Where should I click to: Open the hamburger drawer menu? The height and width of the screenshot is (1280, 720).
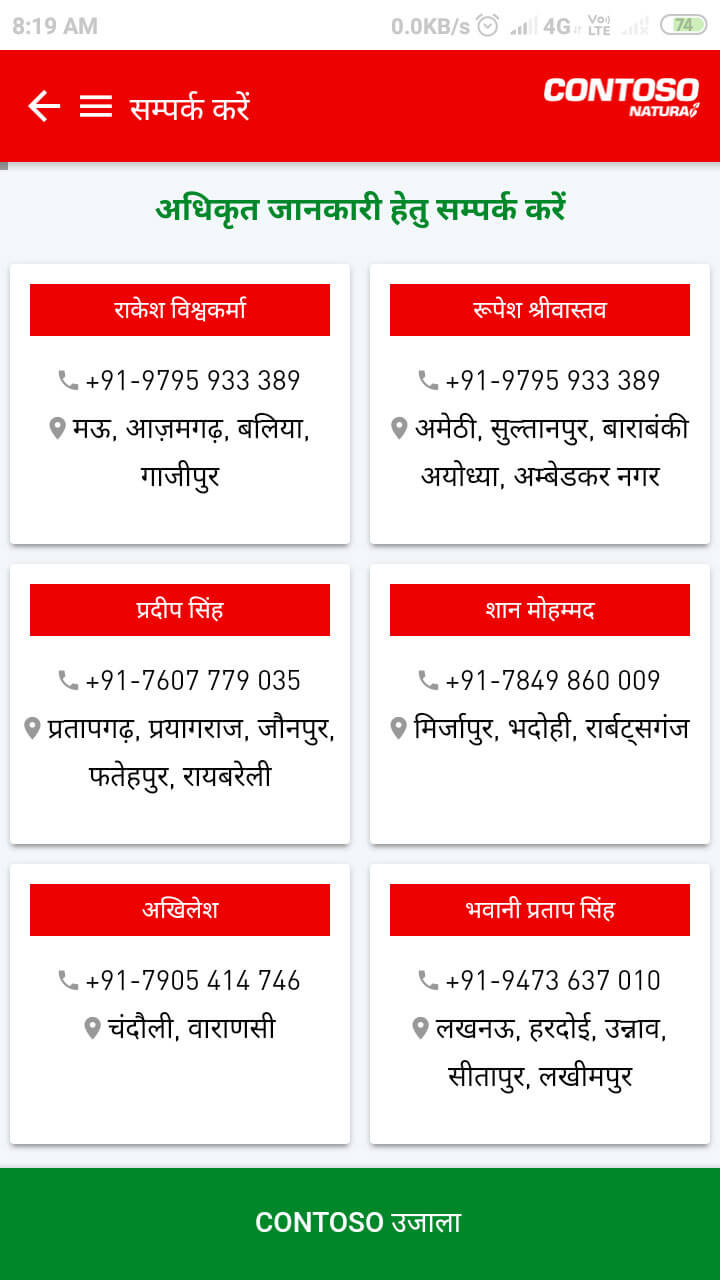pos(96,106)
